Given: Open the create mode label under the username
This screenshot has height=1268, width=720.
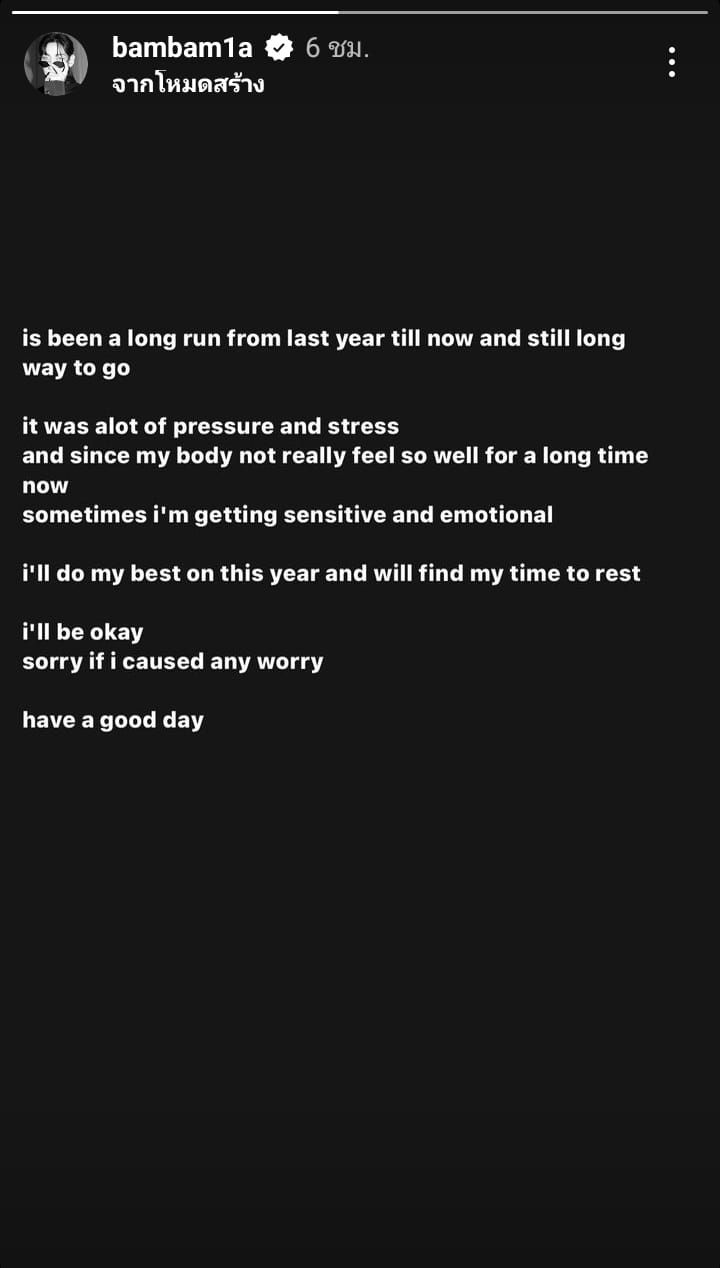Looking at the screenshot, I should click(x=188, y=83).
